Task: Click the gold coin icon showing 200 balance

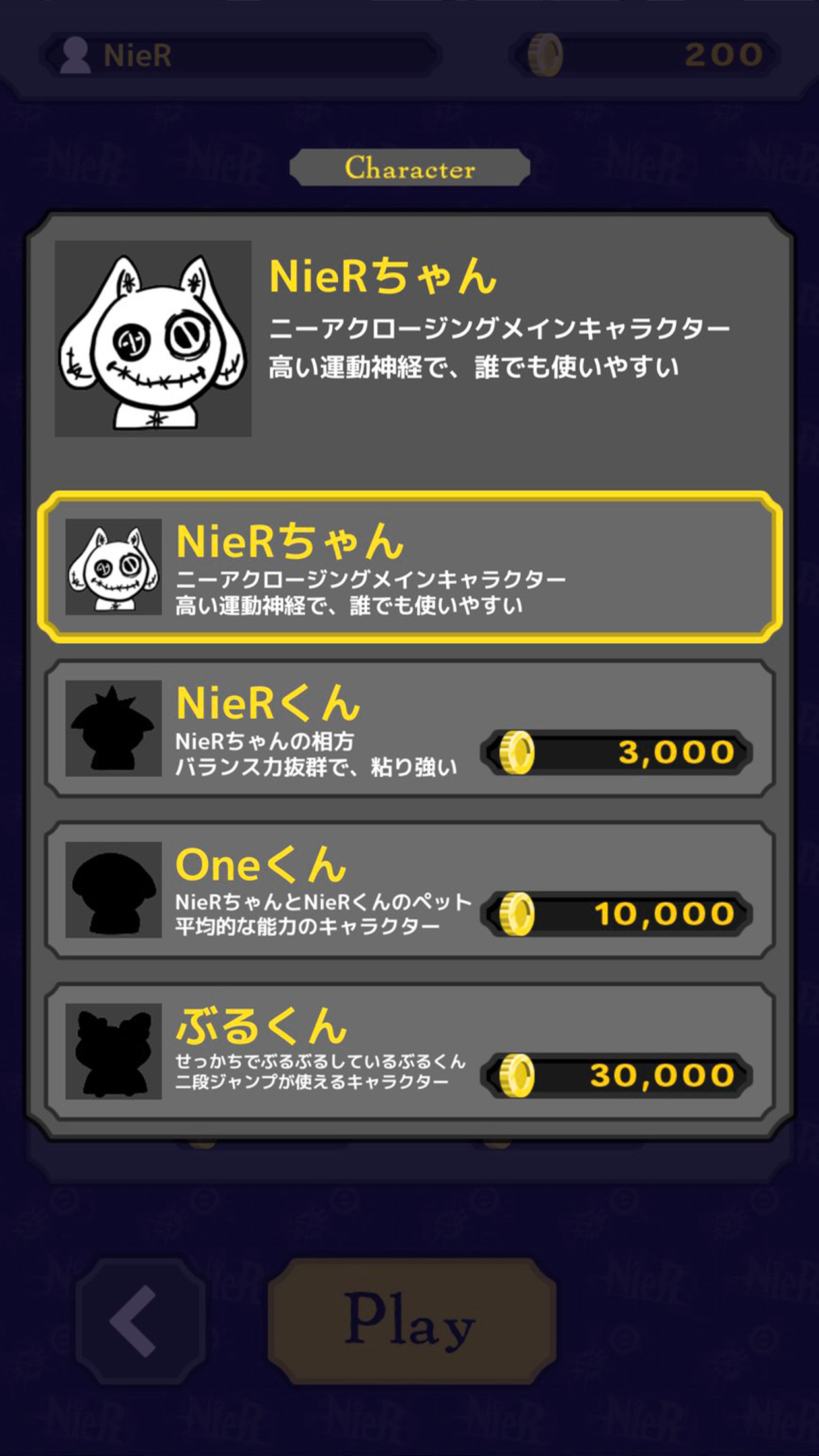Action: pyautogui.click(x=545, y=54)
